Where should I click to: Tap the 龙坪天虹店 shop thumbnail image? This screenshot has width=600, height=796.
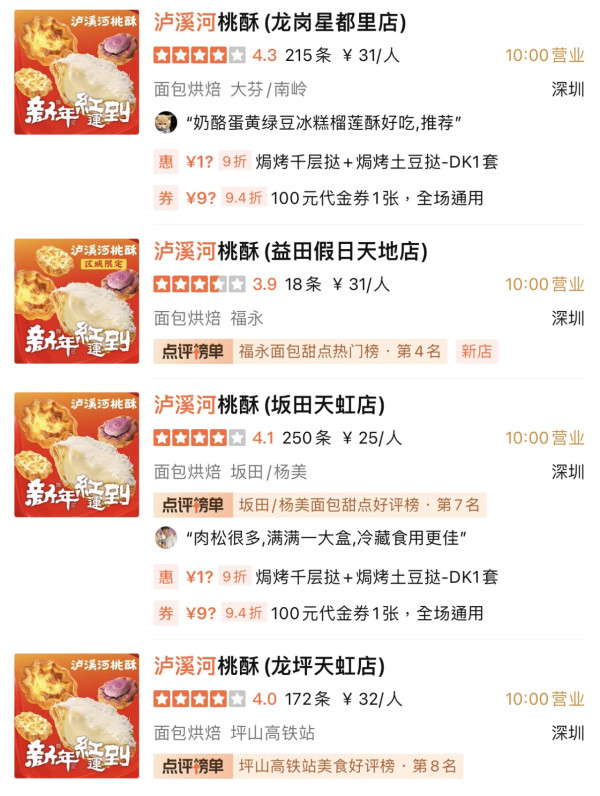(x=77, y=715)
